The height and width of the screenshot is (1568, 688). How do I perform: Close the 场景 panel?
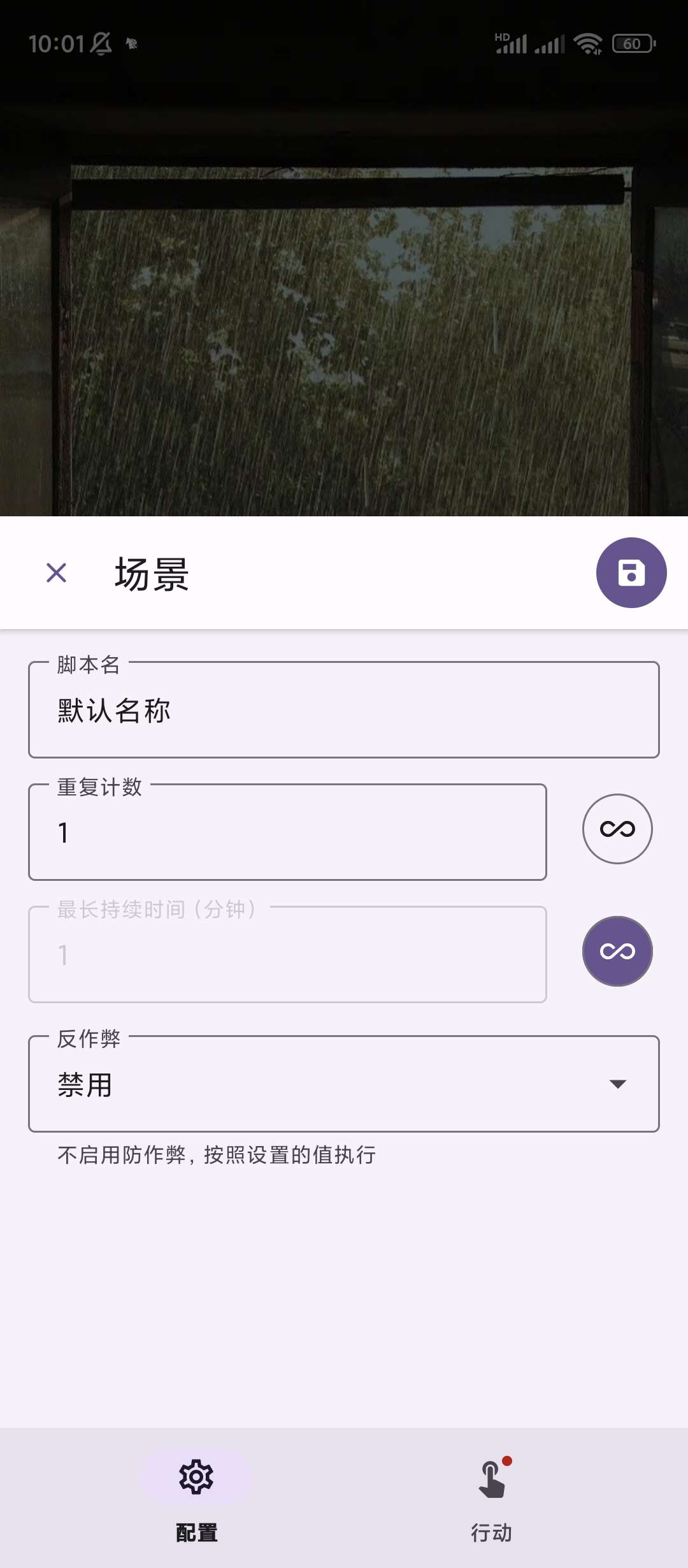pos(57,572)
